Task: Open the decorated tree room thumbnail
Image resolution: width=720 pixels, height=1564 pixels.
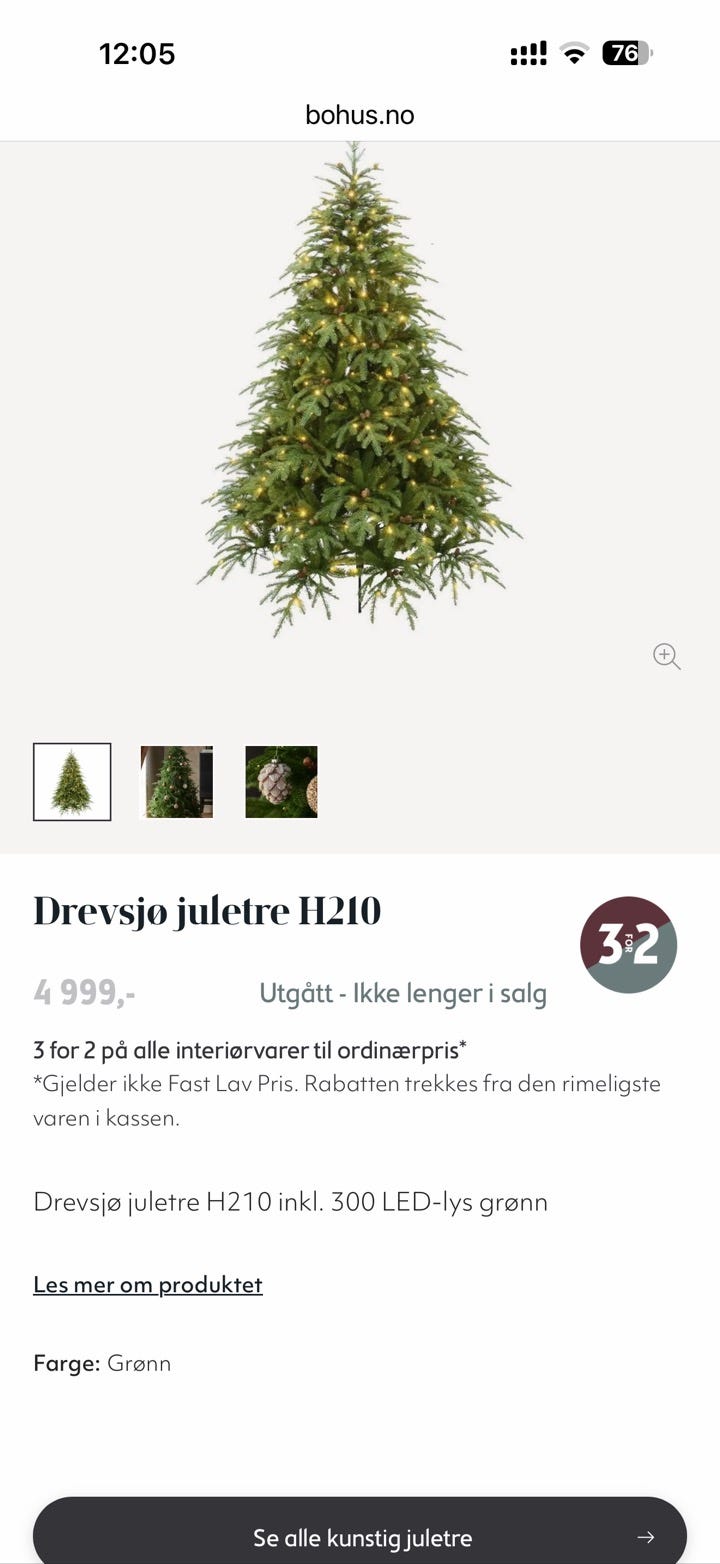Action: 176,781
